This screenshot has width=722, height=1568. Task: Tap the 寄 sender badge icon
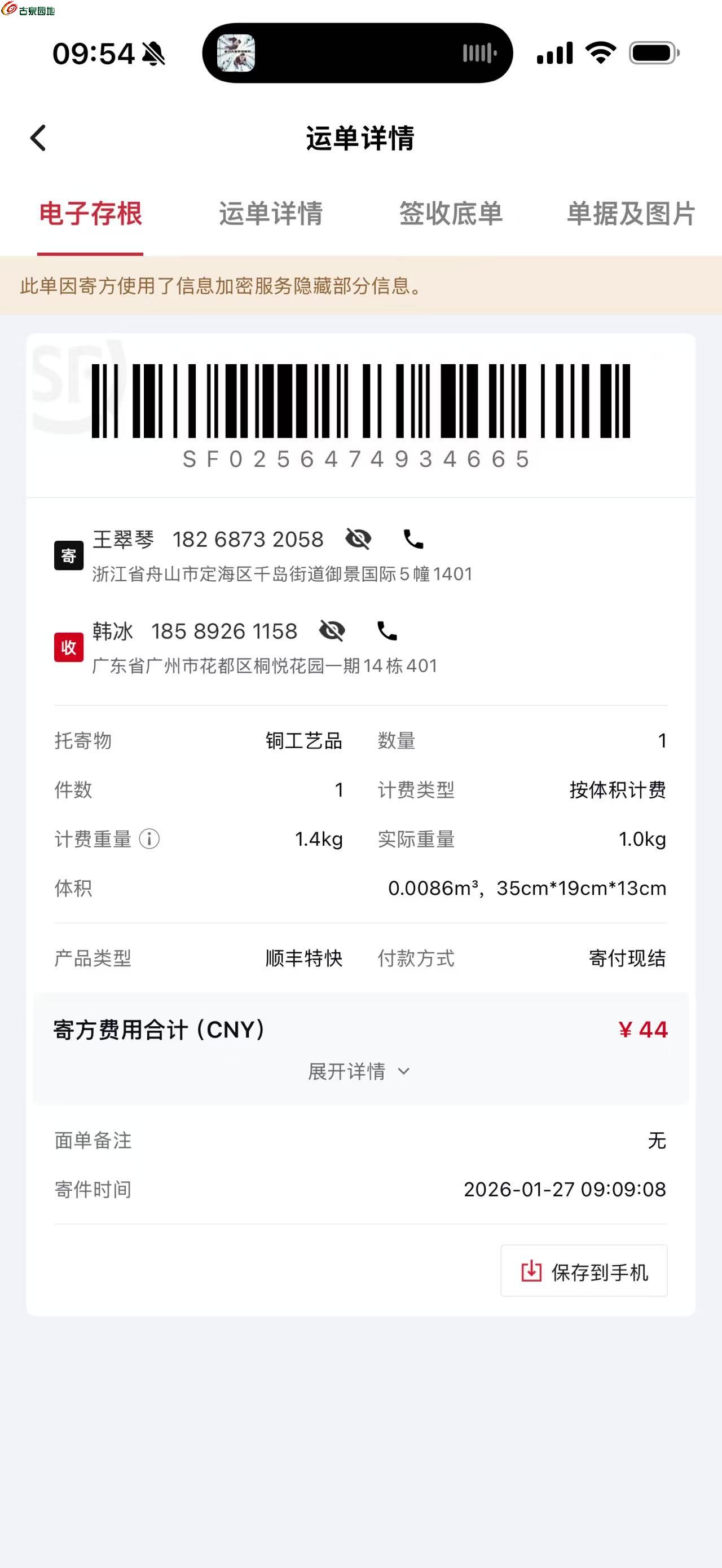point(69,554)
